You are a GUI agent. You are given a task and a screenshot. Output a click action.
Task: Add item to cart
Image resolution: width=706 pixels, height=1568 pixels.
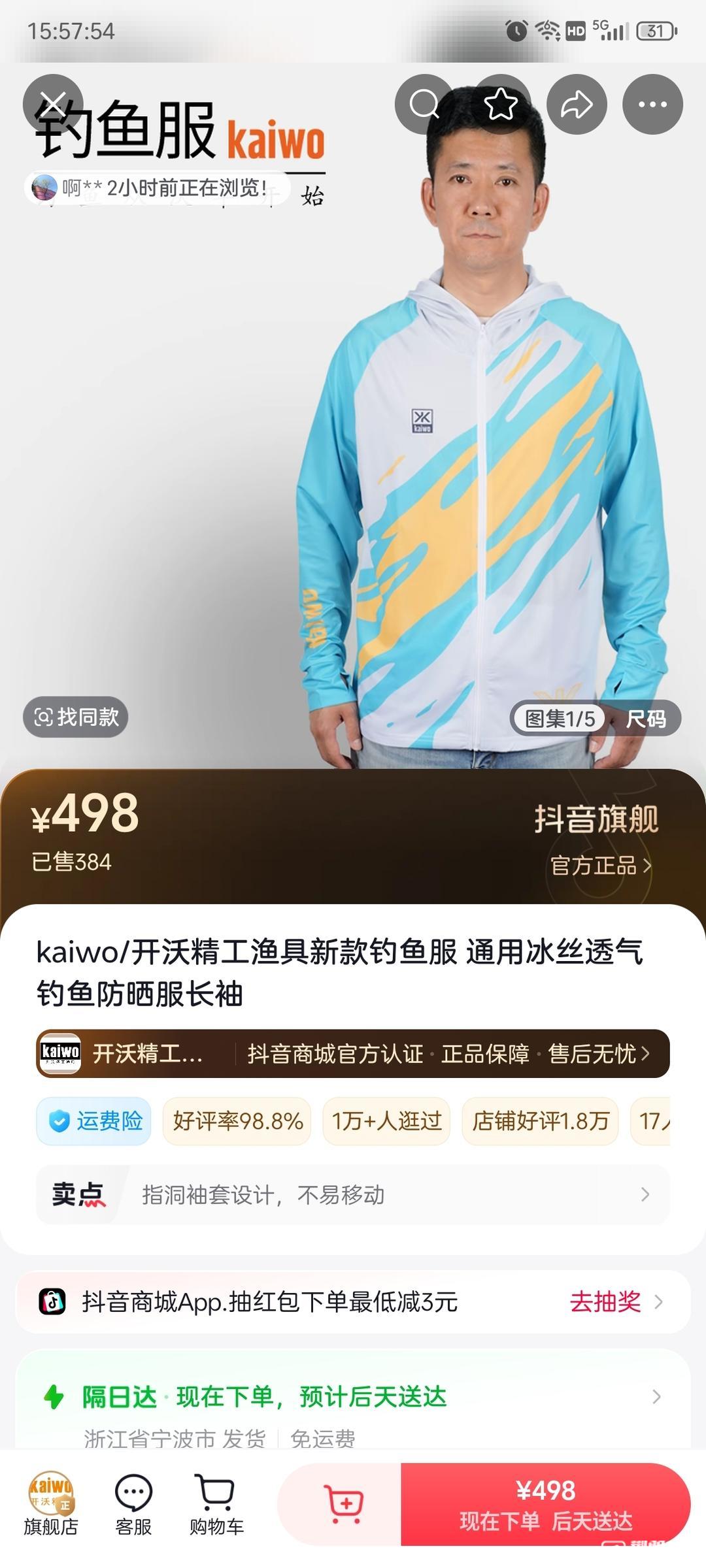[343, 1504]
